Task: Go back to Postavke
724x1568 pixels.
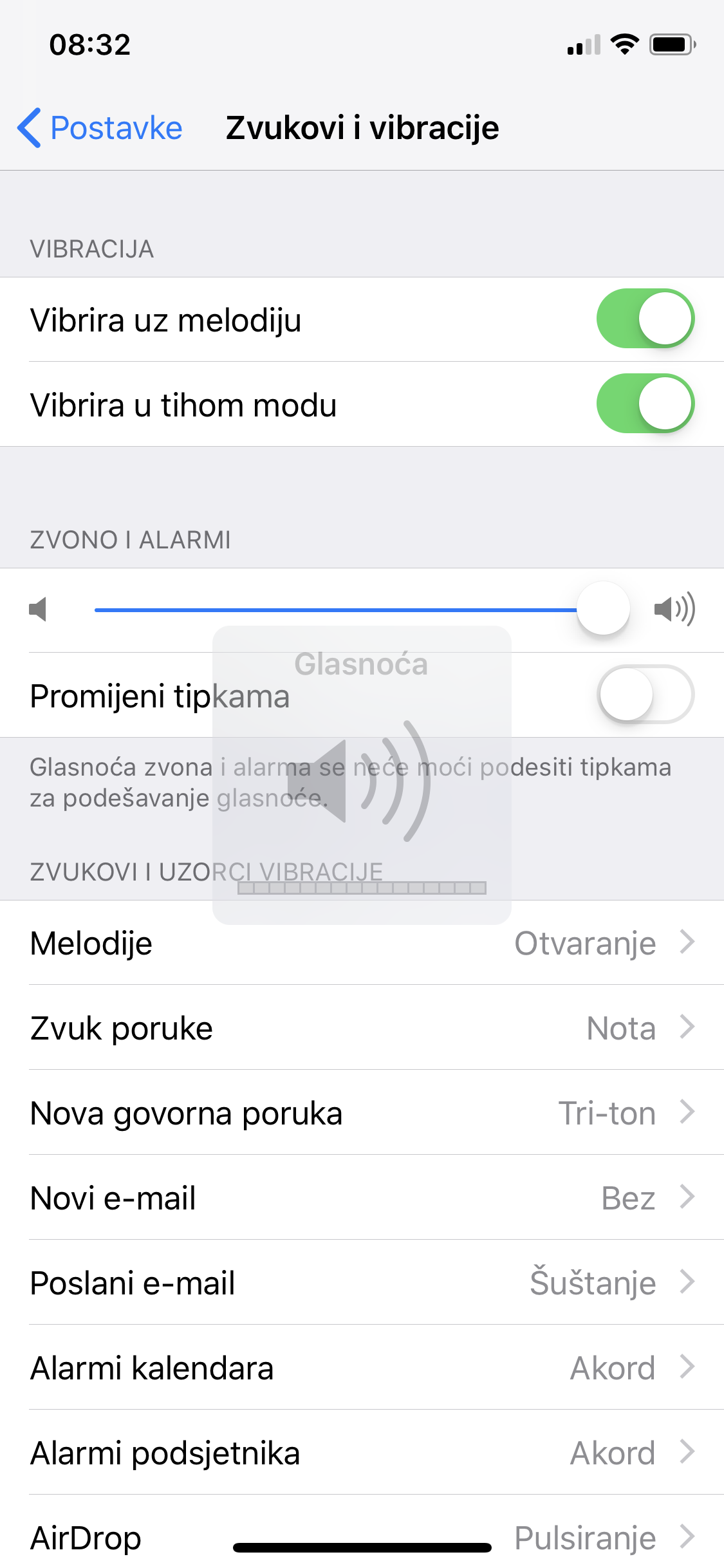Action: [x=100, y=127]
